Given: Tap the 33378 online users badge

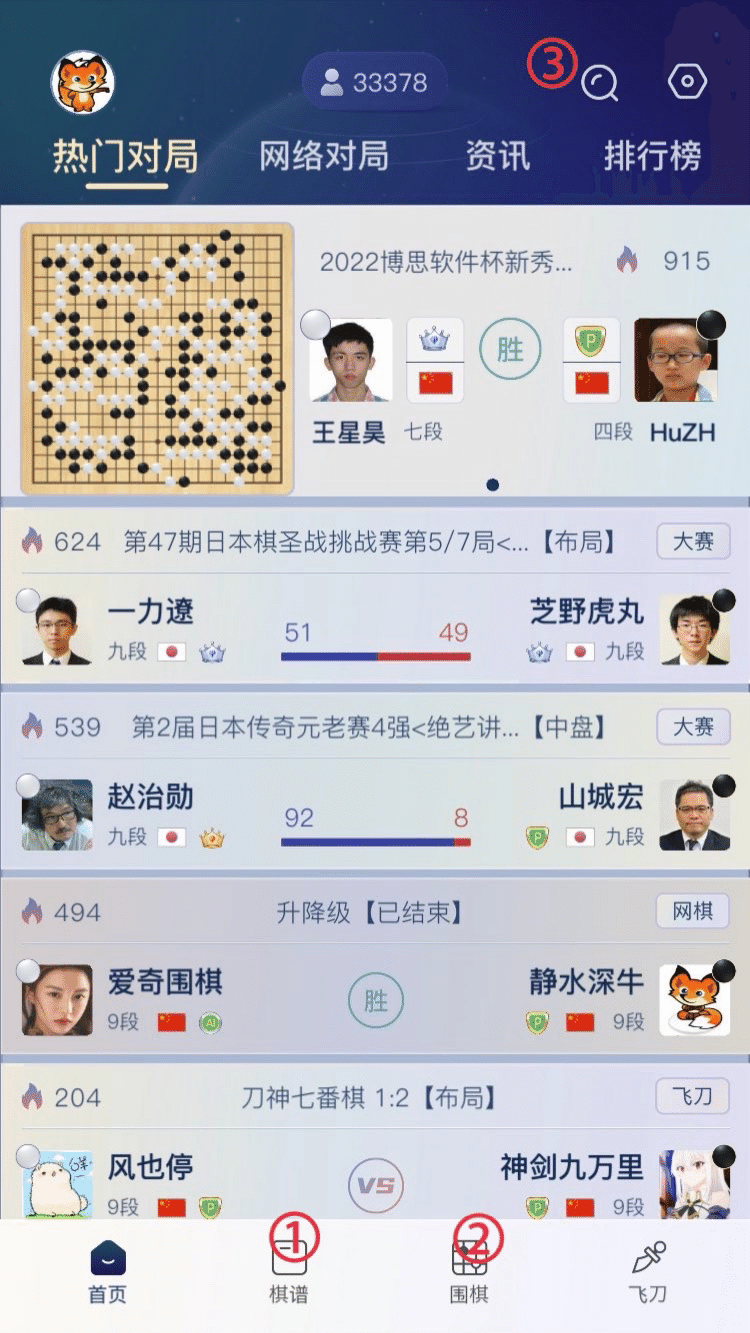Looking at the screenshot, I should coord(374,82).
